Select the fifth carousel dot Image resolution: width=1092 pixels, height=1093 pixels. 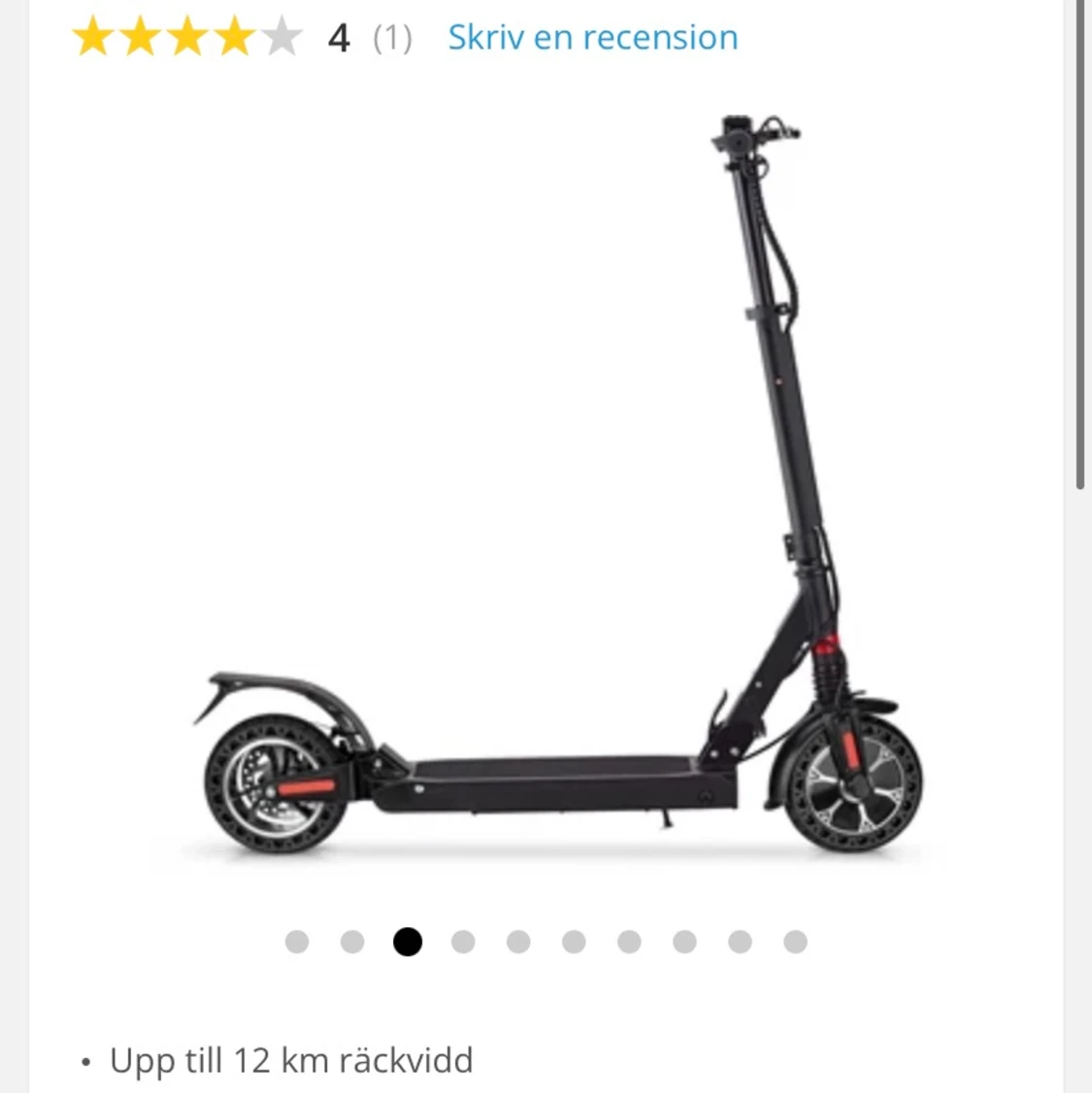tap(519, 942)
